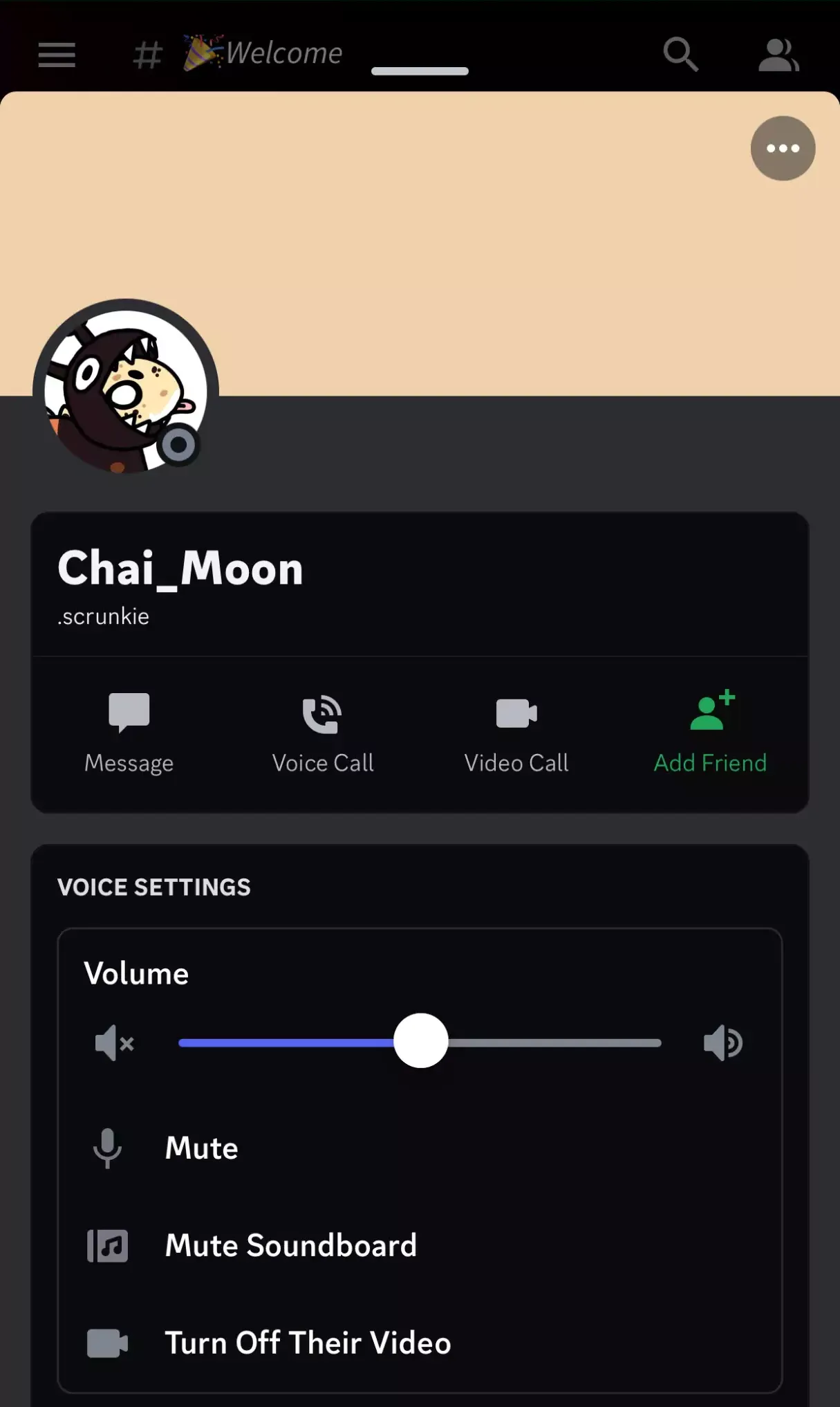Show the members list
The height and width of the screenshot is (1407, 840).
tap(778, 55)
